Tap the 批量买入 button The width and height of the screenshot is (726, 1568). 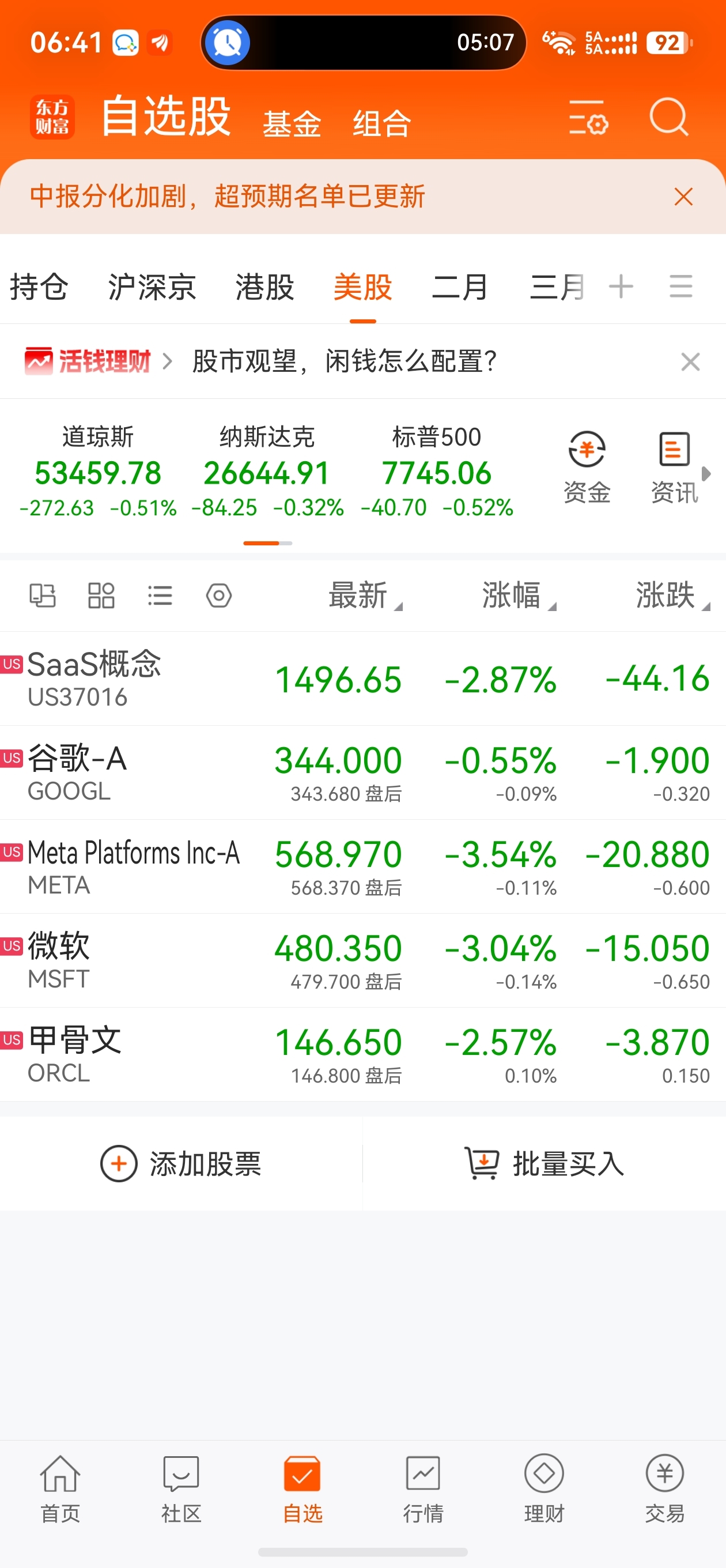pyautogui.click(x=544, y=1164)
